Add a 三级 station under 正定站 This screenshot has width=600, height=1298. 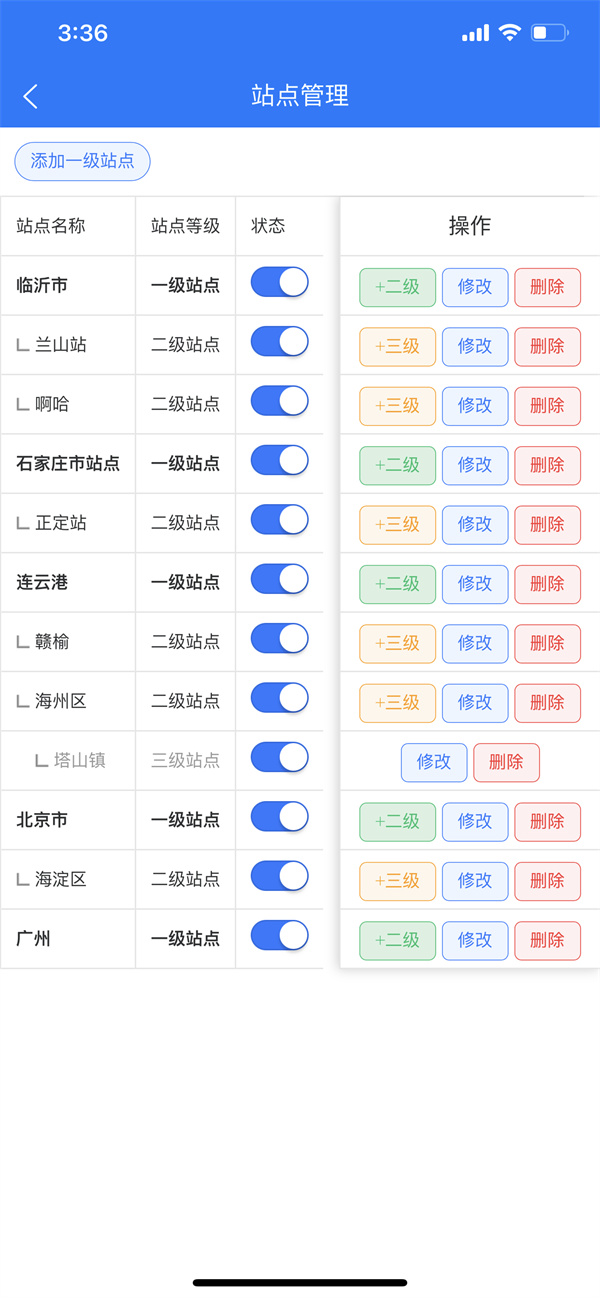pyautogui.click(x=398, y=525)
